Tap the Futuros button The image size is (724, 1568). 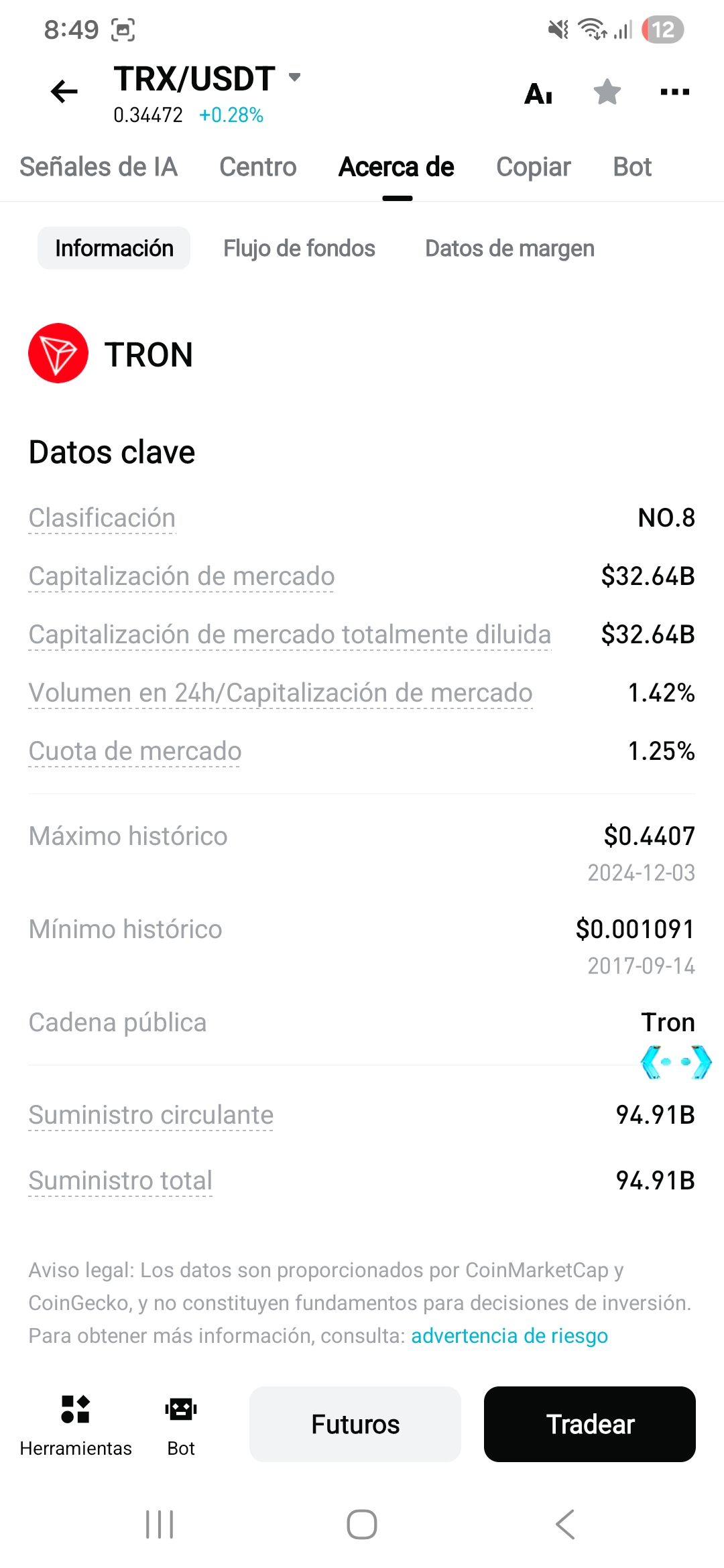(x=355, y=1424)
